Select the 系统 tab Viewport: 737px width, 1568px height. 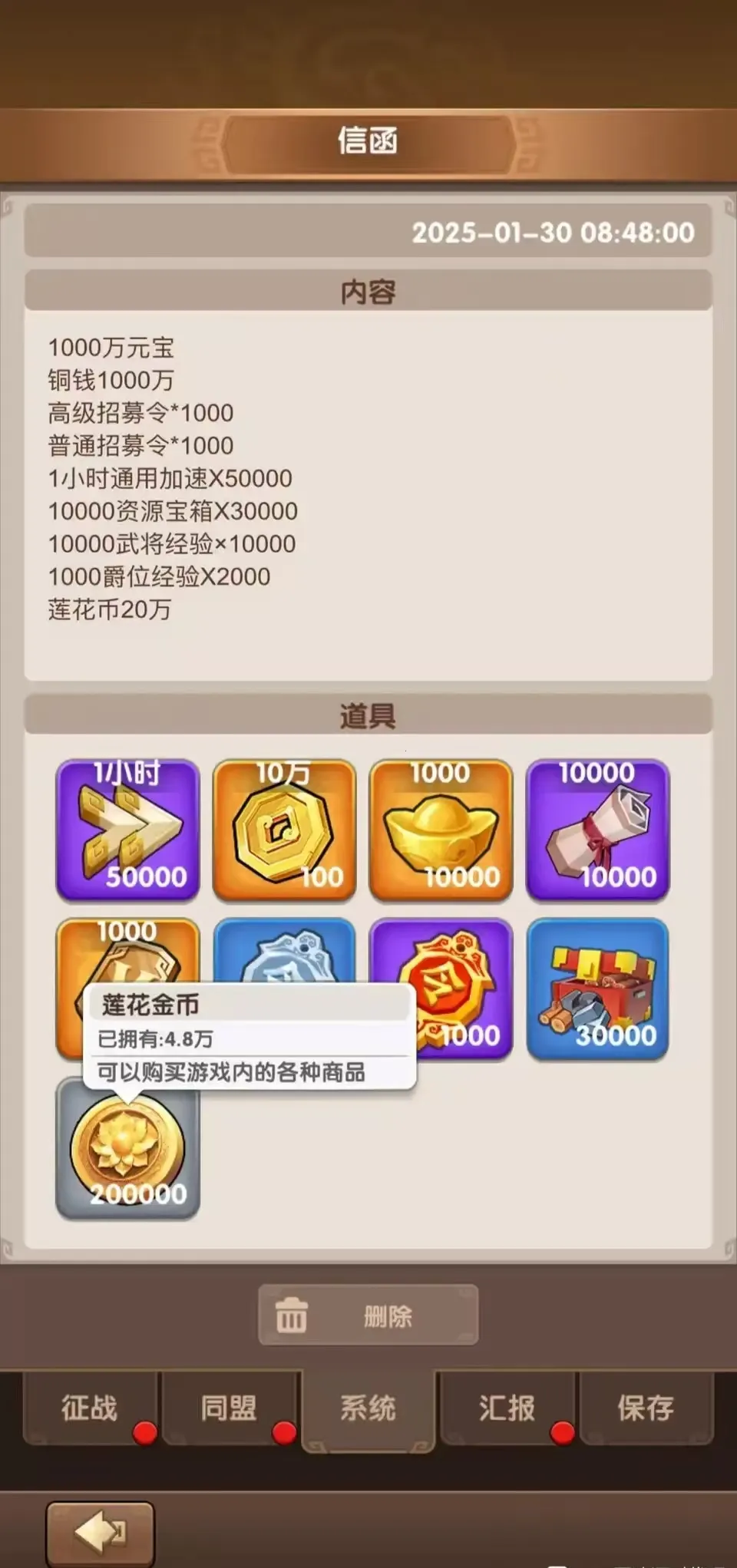pyautogui.click(x=368, y=1409)
